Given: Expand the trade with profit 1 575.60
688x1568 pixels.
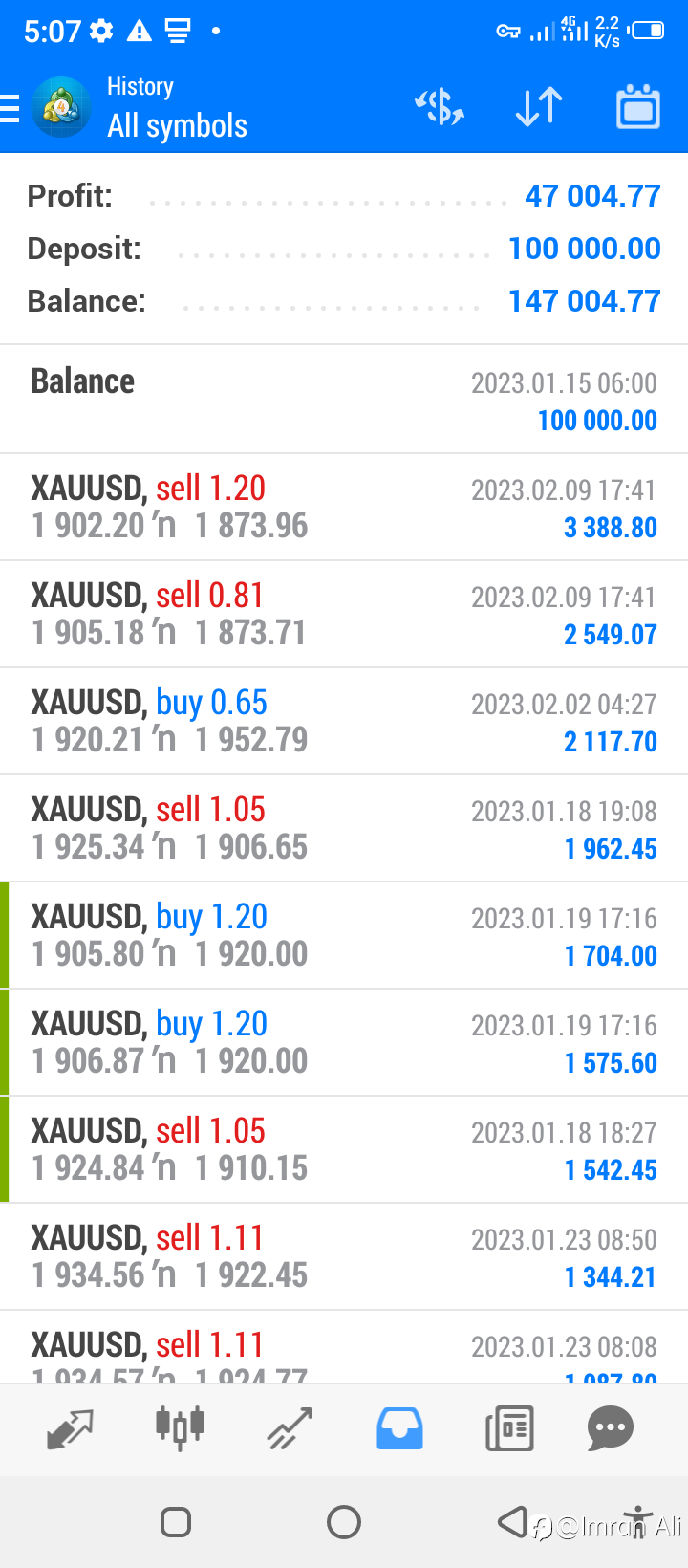Looking at the screenshot, I should click(344, 1043).
